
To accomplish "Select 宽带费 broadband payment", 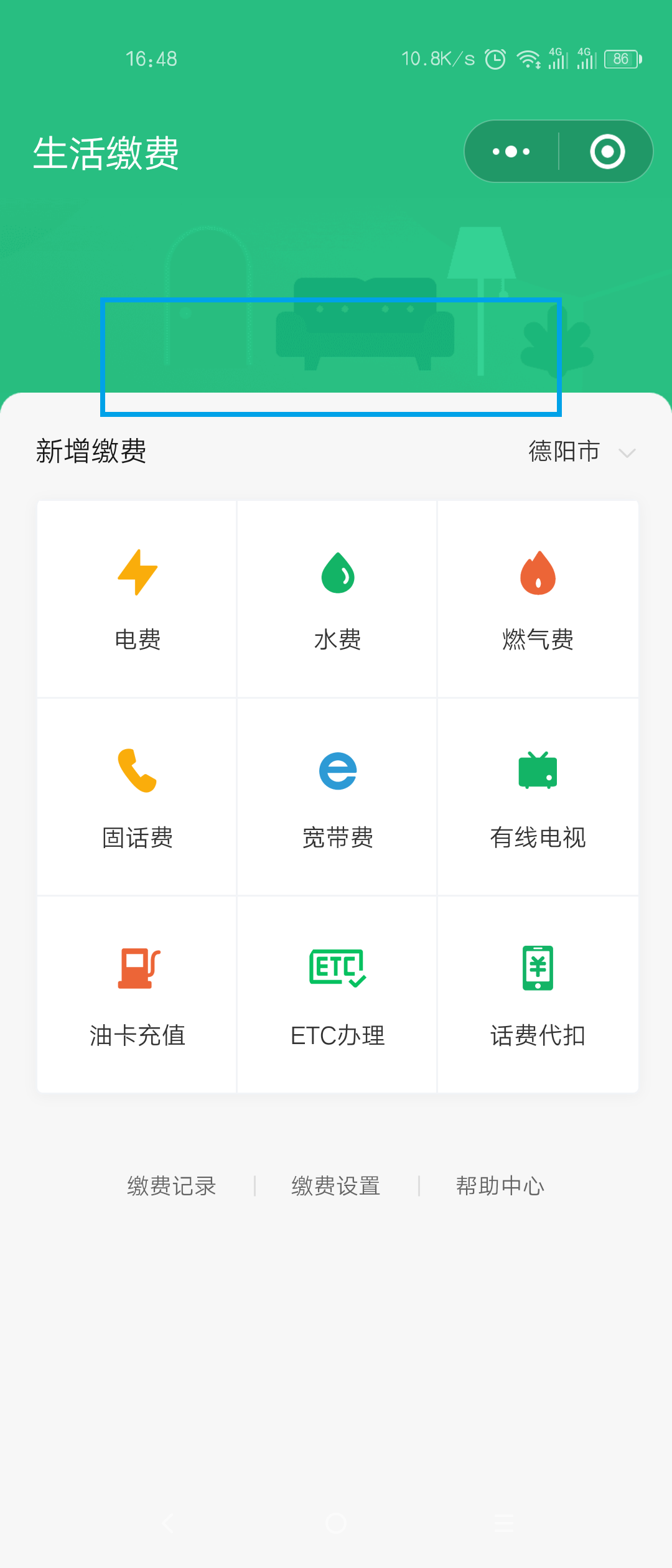I will (x=337, y=797).
